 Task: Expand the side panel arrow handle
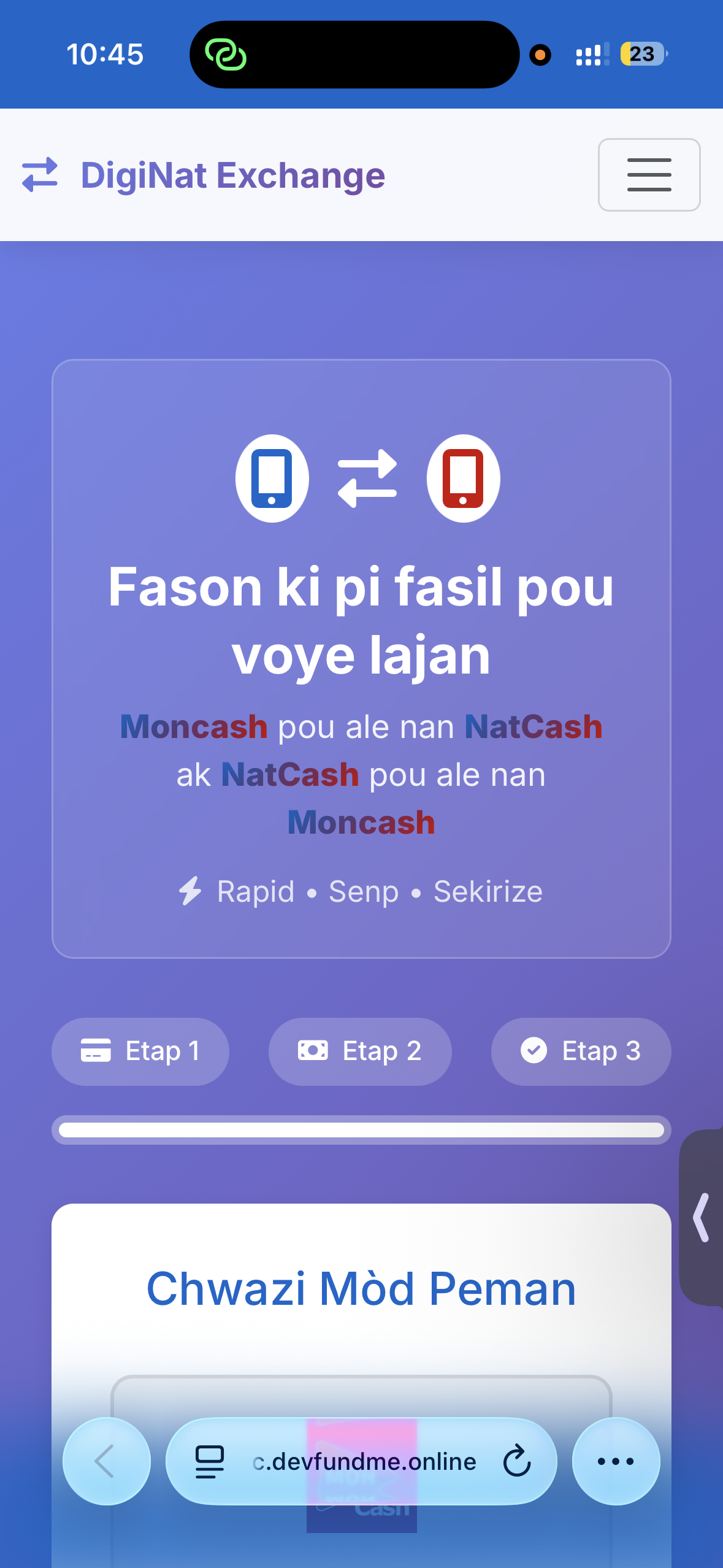[702, 1217]
